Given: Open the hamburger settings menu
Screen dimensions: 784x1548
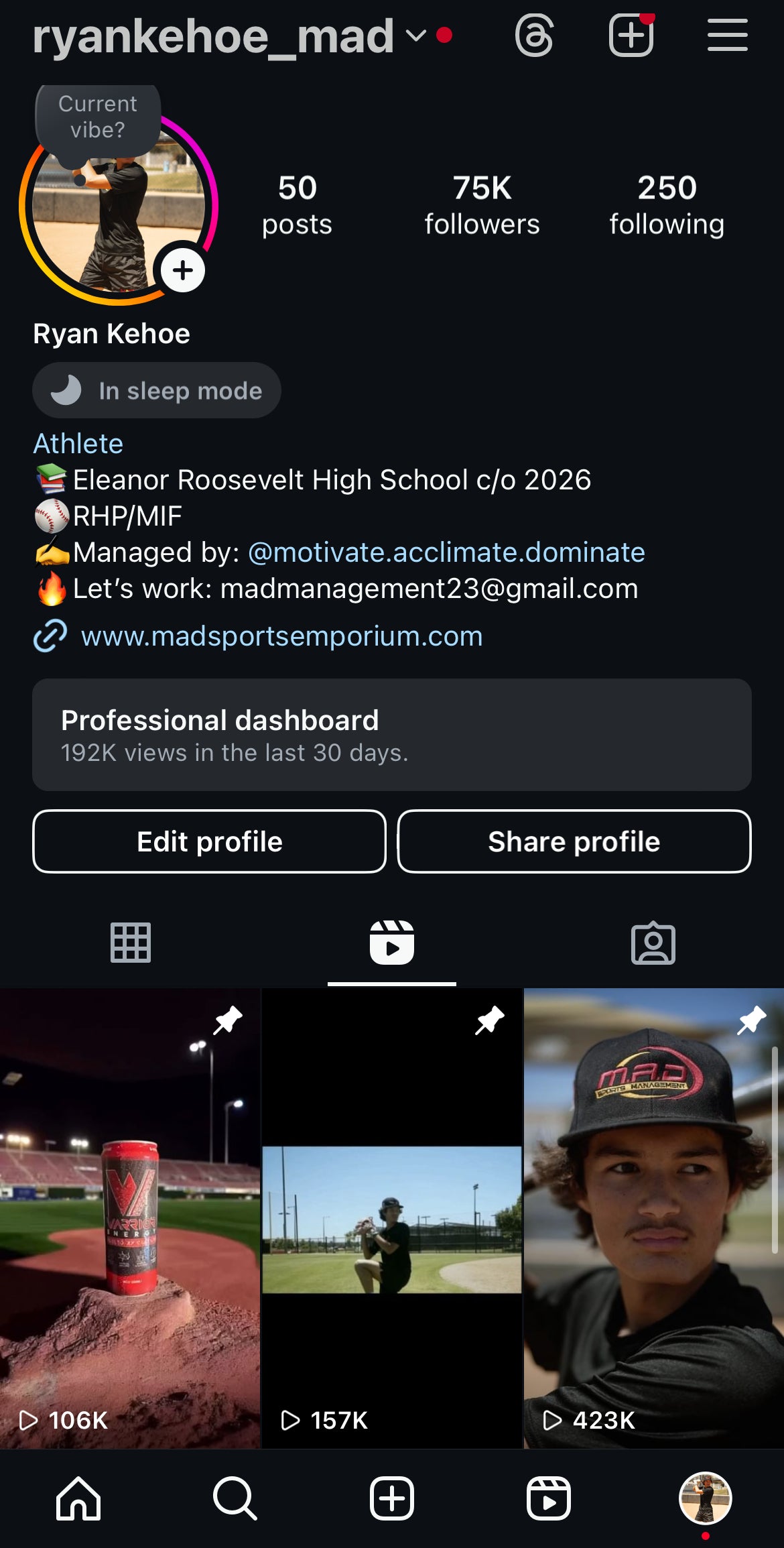Looking at the screenshot, I should [727, 36].
